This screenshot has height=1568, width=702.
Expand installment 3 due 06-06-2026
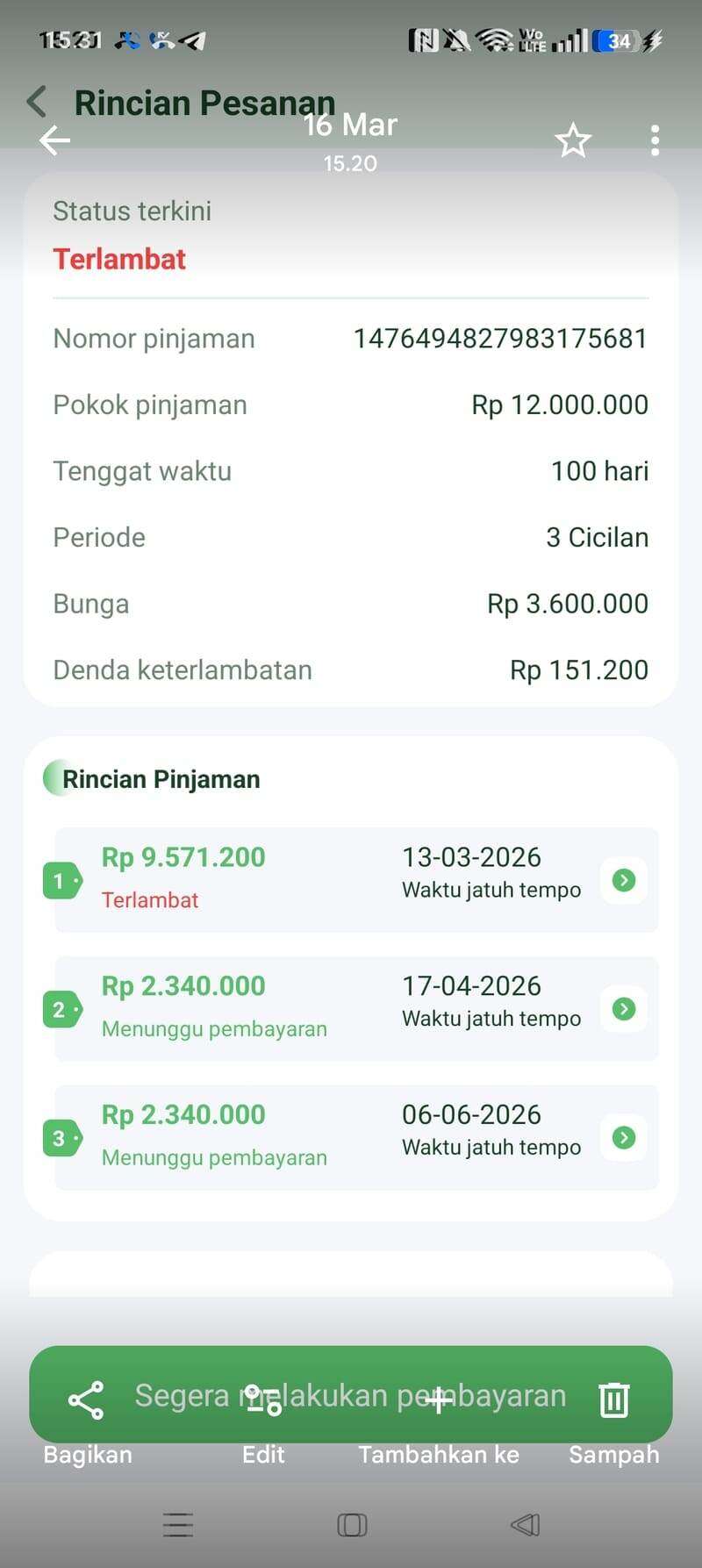click(623, 1137)
